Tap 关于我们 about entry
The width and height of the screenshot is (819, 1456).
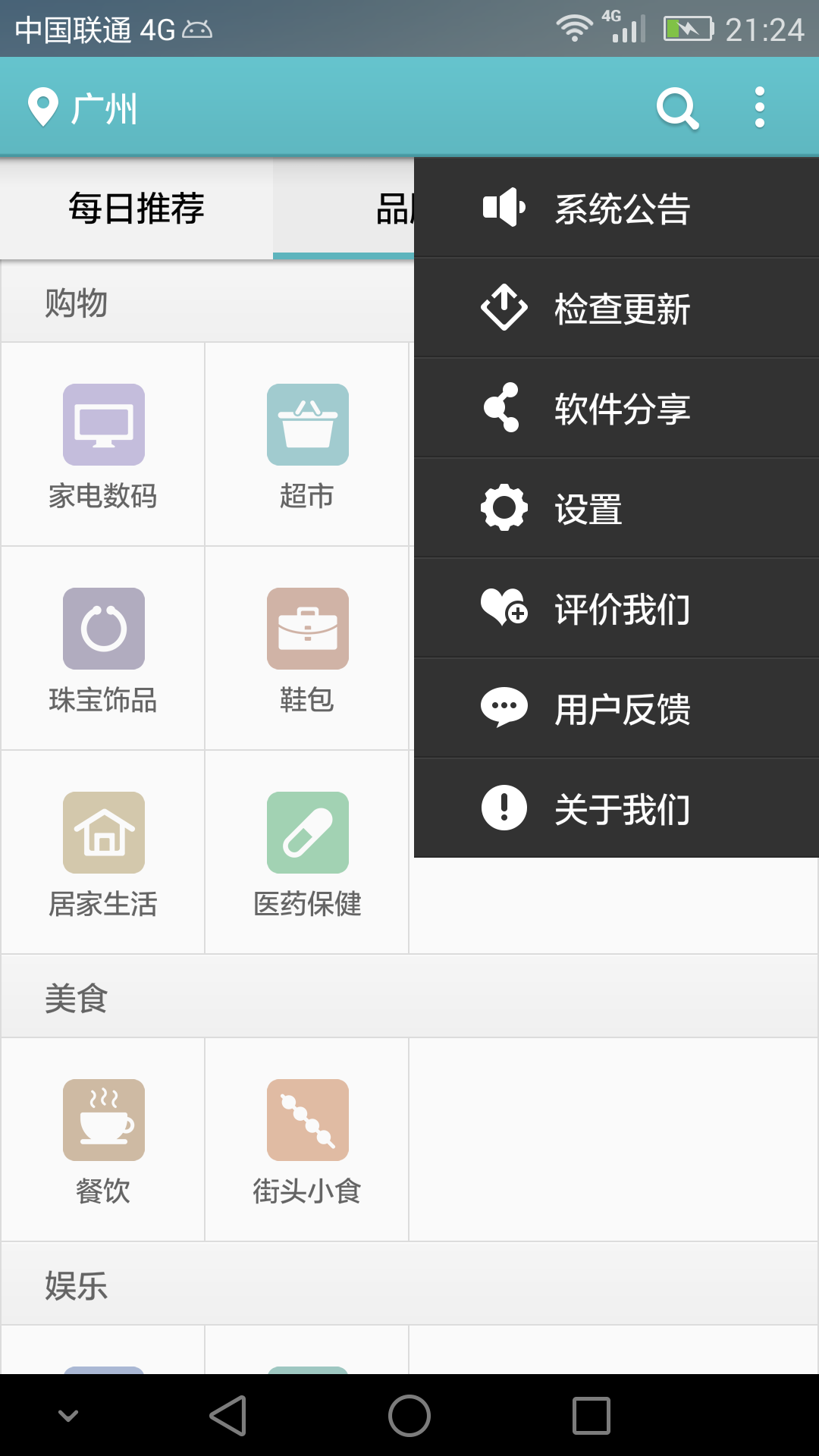coord(620,808)
